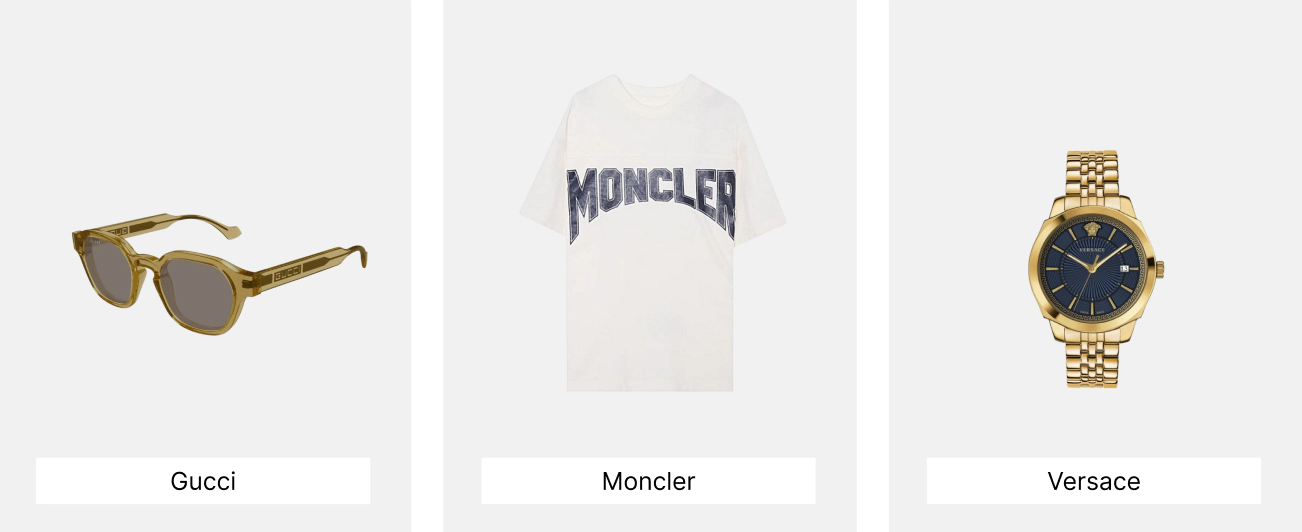This screenshot has height=532, width=1302.
Task: Go to the Versace brand button
Action: (1093, 481)
